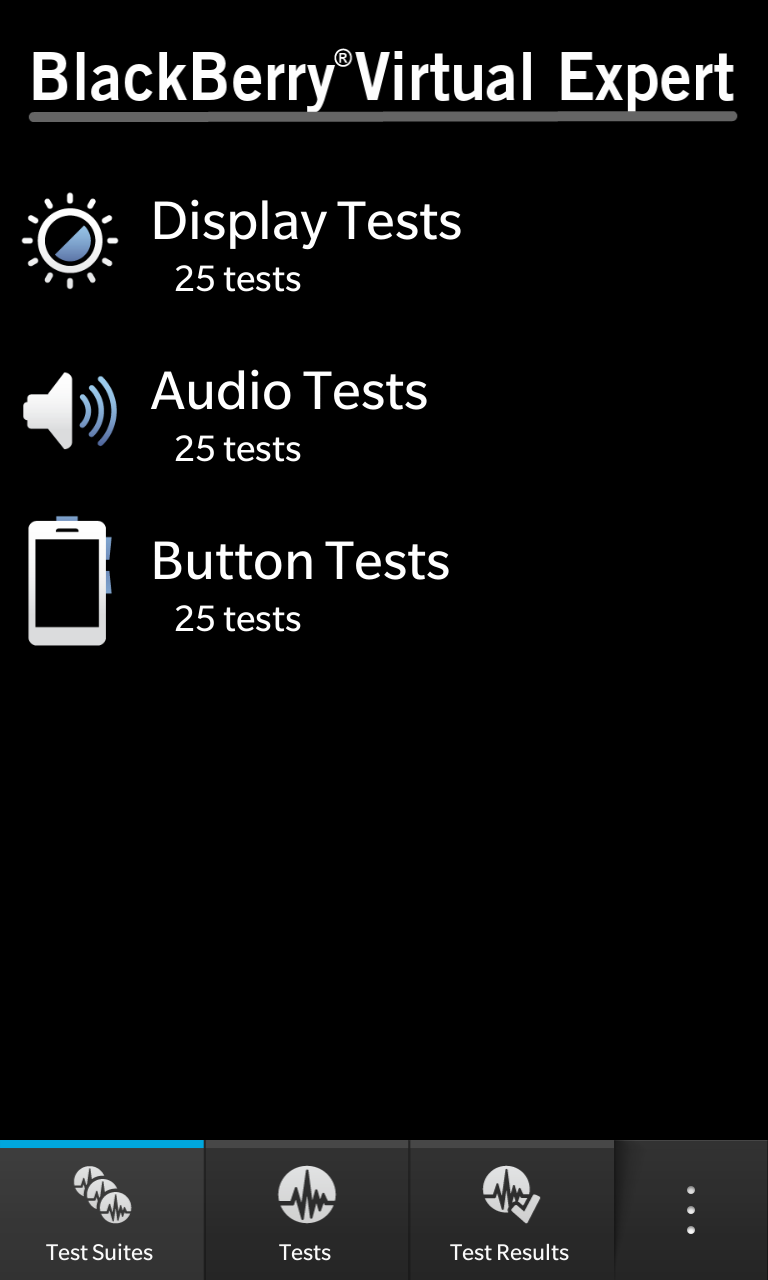
Task: Click the Test Suites waveform icon
Action: pyautogui.click(x=102, y=1196)
